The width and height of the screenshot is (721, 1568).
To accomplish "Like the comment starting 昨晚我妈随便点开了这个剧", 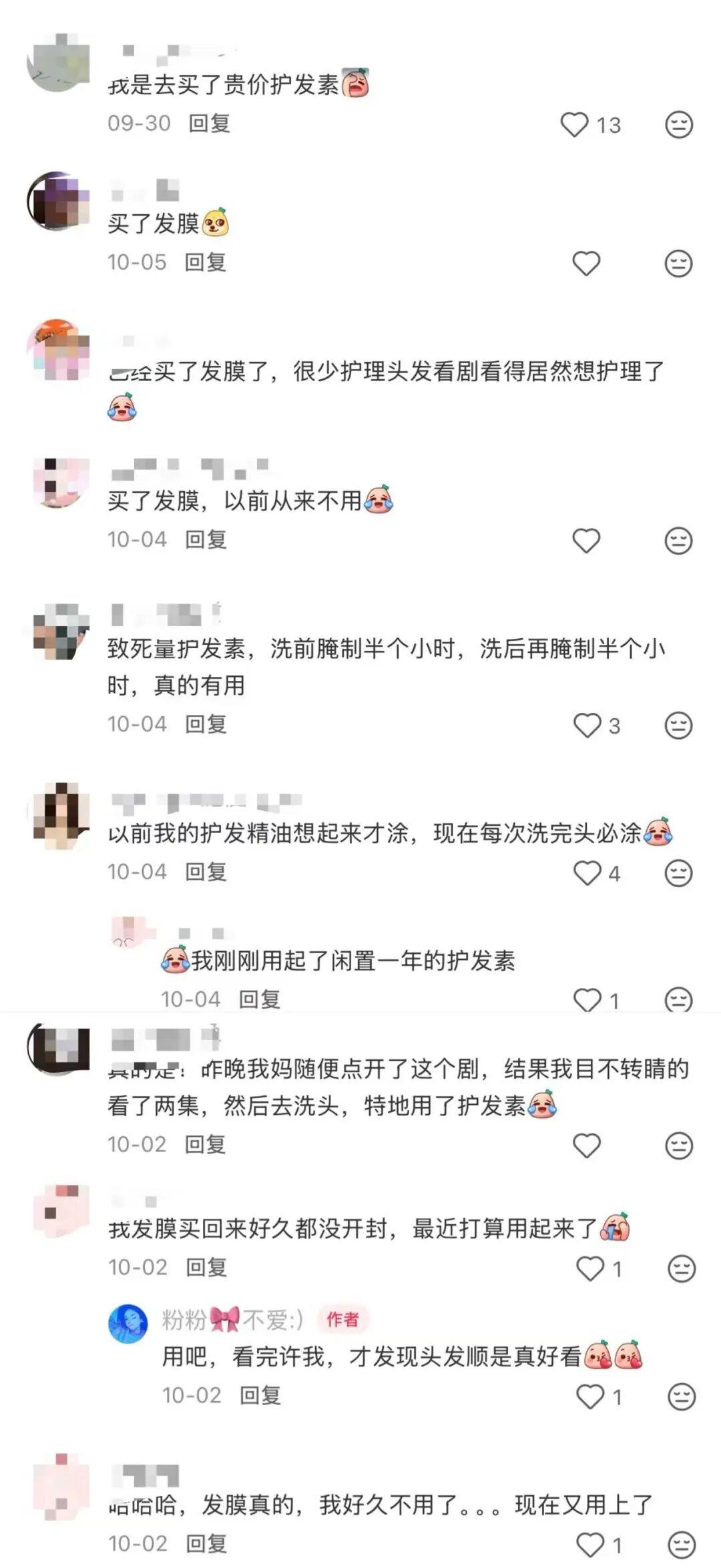I will tap(586, 1146).
